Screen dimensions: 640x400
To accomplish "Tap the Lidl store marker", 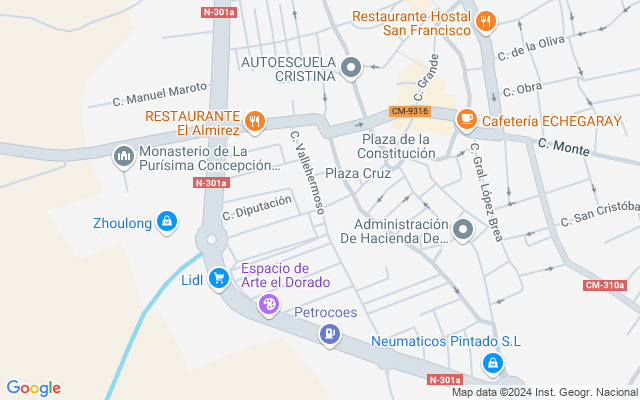I will (218, 281).
